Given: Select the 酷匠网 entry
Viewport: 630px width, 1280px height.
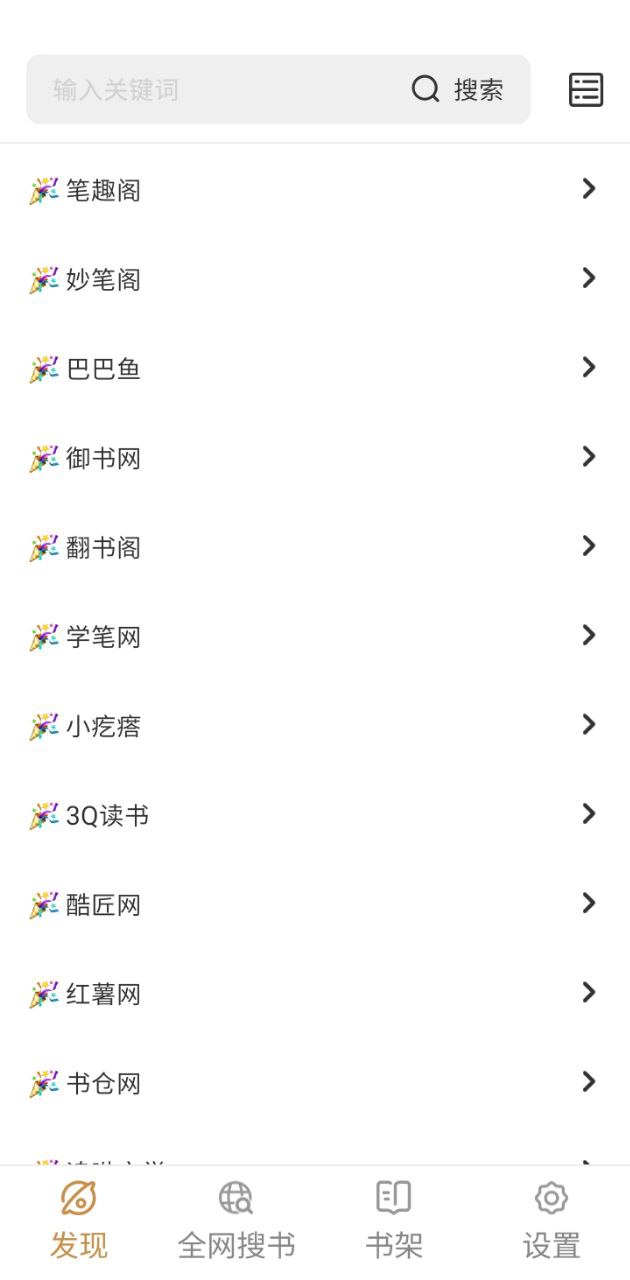Looking at the screenshot, I should pos(315,904).
